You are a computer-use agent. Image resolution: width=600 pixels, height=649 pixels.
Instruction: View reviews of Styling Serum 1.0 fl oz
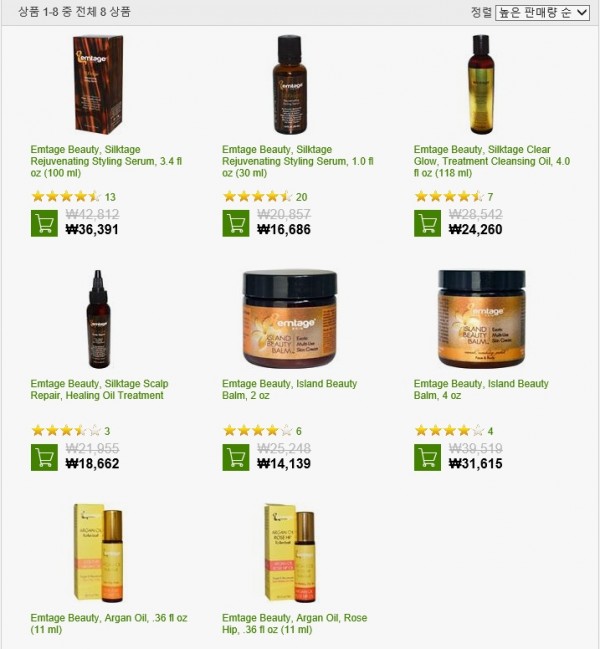tap(302, 197)
